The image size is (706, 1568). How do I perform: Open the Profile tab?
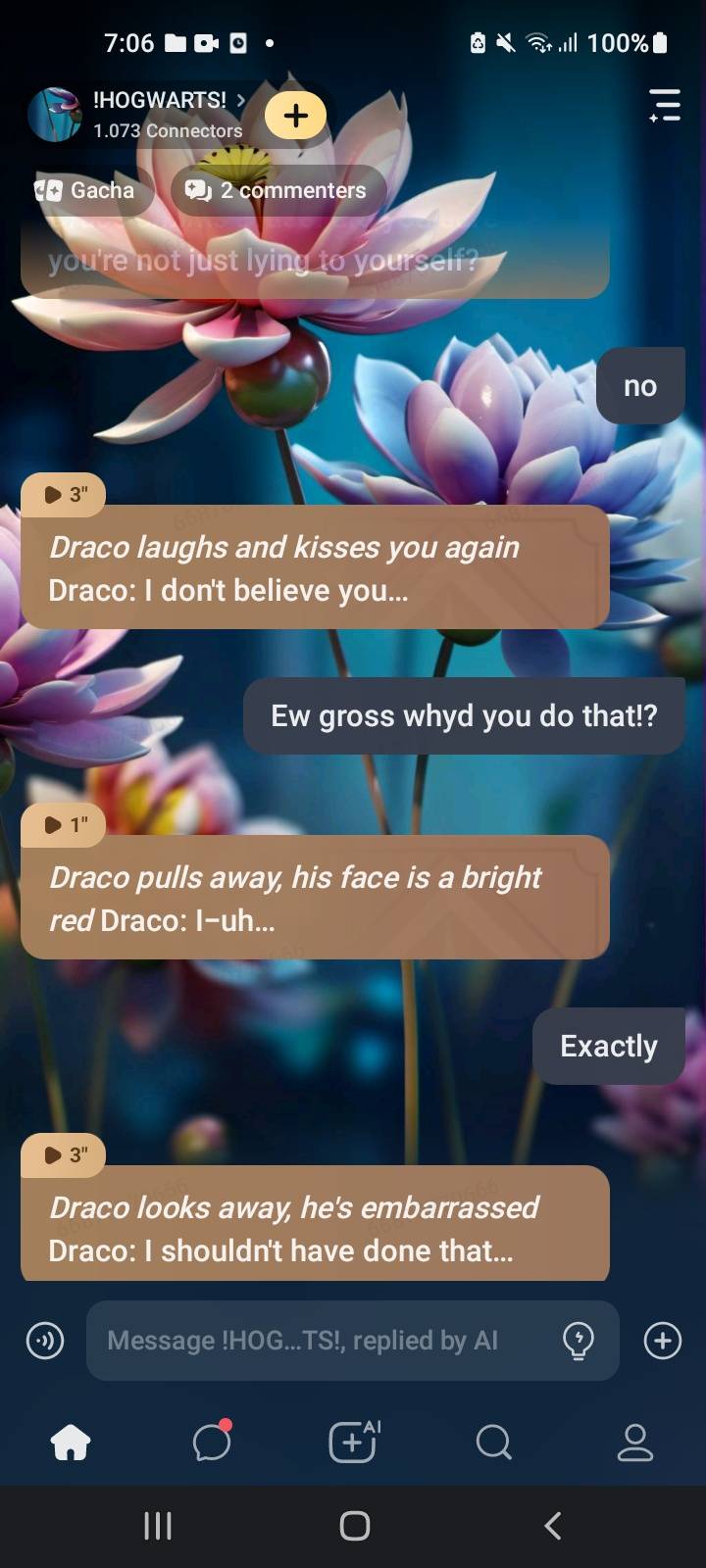click(x=634, y=1443)
